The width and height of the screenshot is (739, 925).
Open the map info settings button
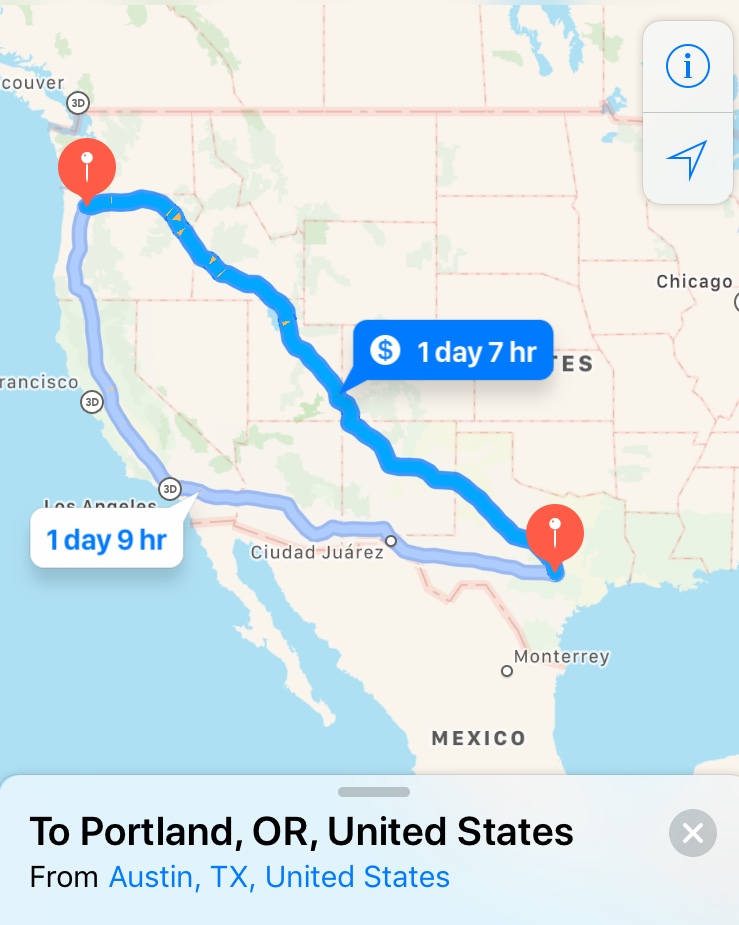(x=688, y=66)
